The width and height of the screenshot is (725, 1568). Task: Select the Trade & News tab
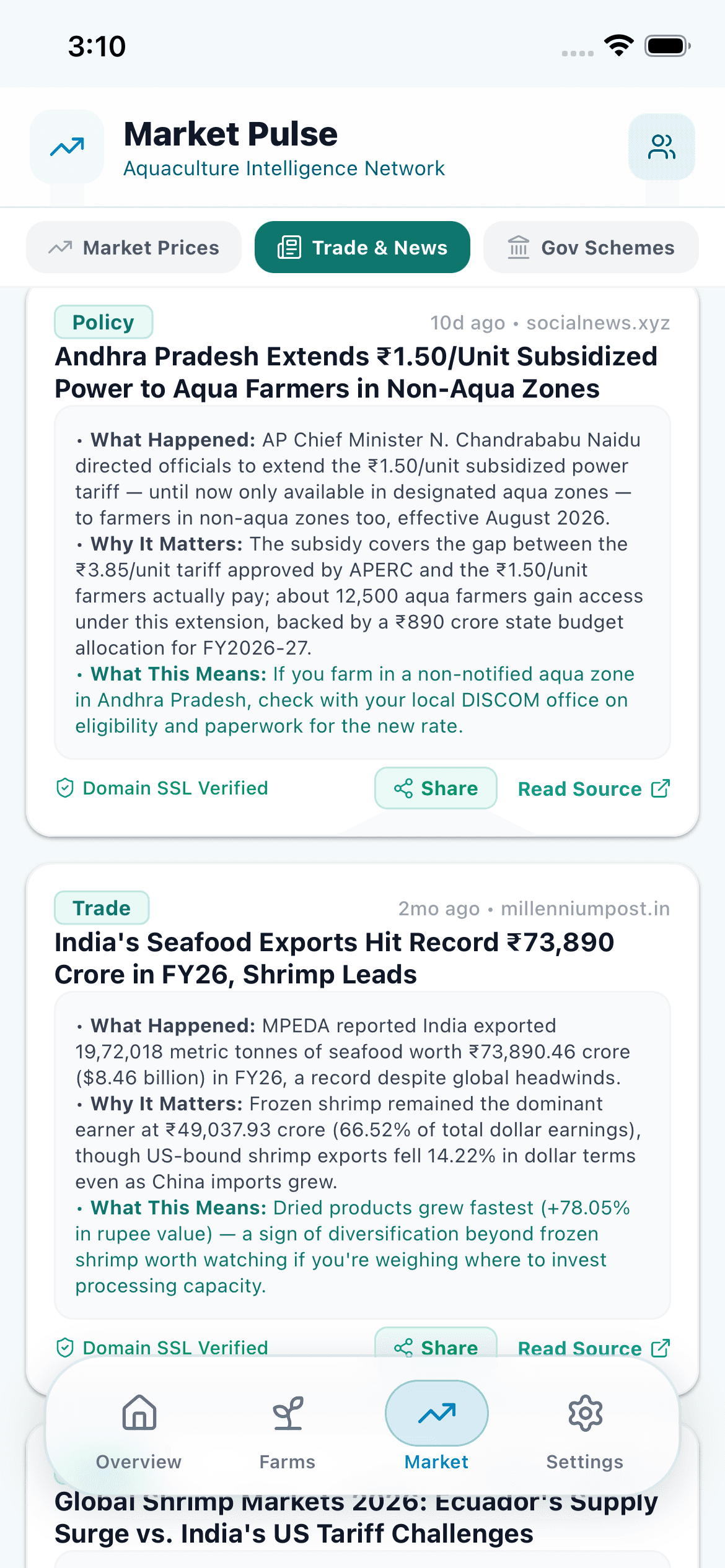pyautogui.click(x=362, y=248)
